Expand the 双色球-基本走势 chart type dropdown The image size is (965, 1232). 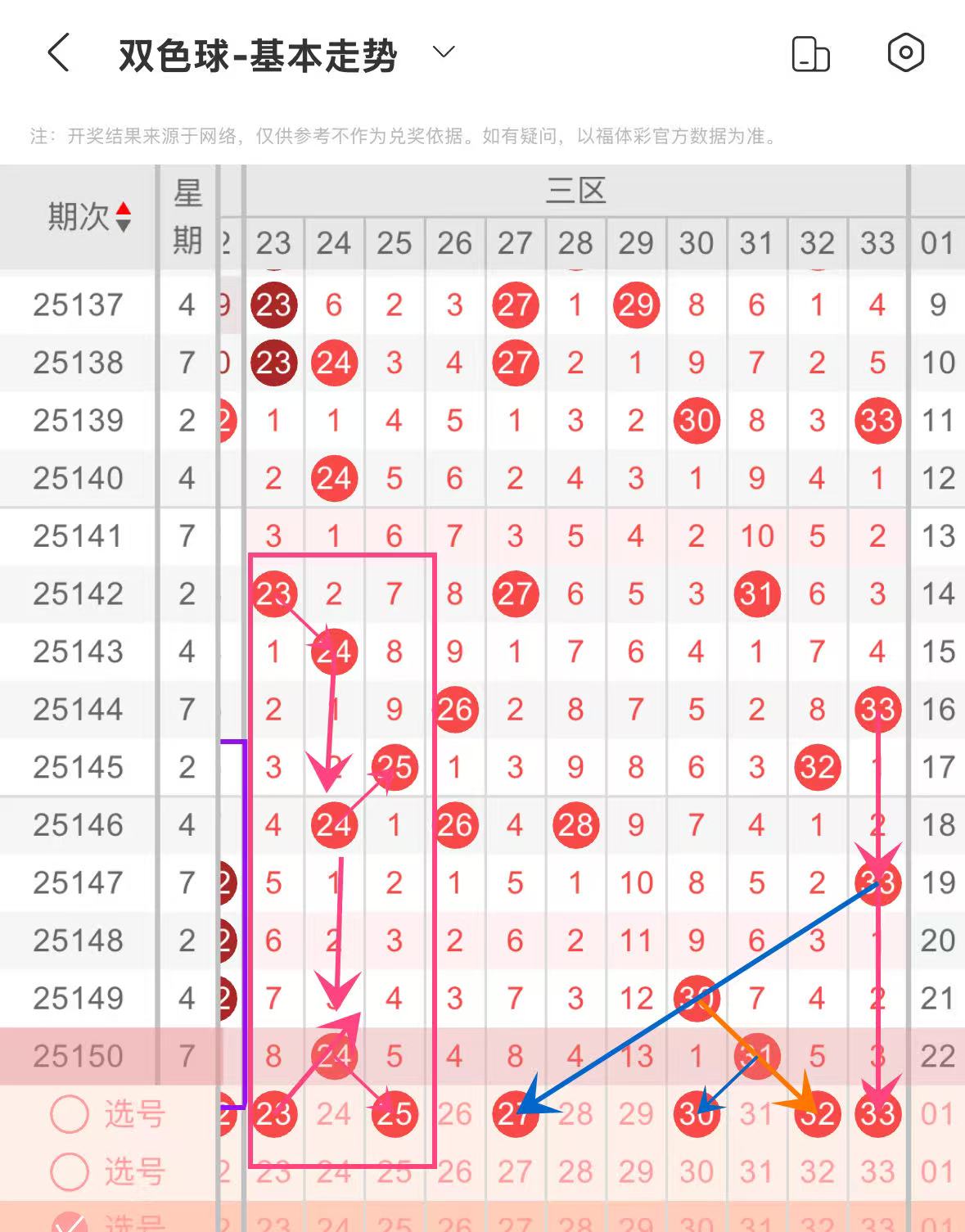[x=443, y=52]
